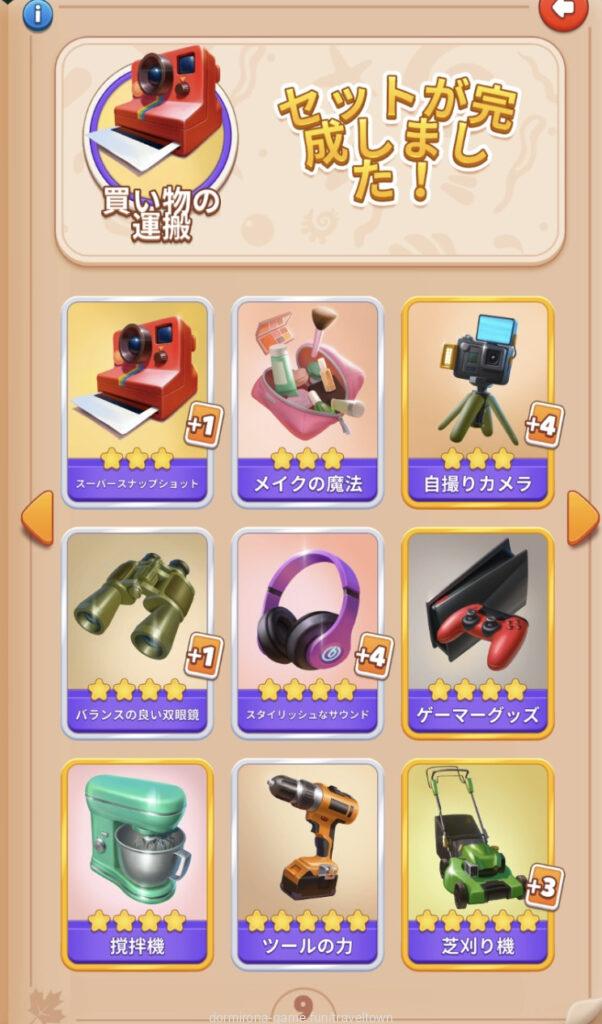The width and height of the screenshot is (602, 1024).
Task: View the ツールの力 drill card
Action: tap(307, 863)
